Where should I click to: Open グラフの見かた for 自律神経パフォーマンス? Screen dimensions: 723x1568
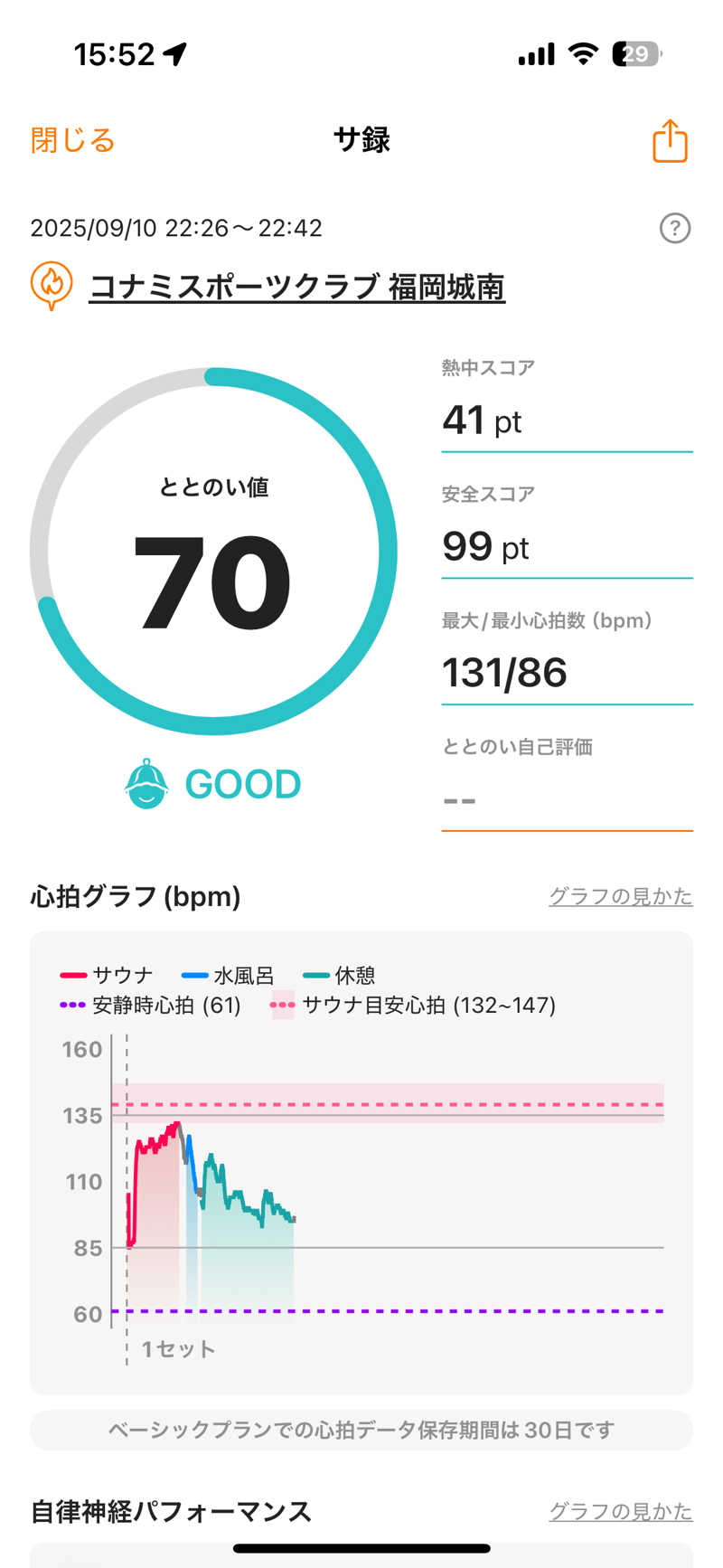[x=620, y=1511]
